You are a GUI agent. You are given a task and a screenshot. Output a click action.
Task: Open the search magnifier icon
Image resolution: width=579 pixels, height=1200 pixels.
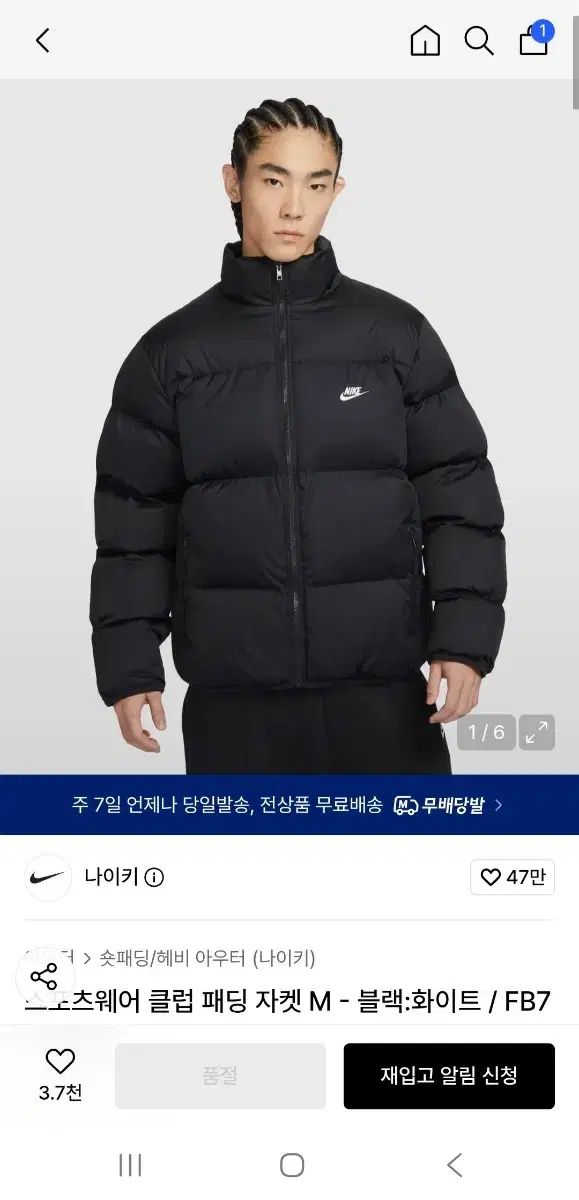coord(479,40)
